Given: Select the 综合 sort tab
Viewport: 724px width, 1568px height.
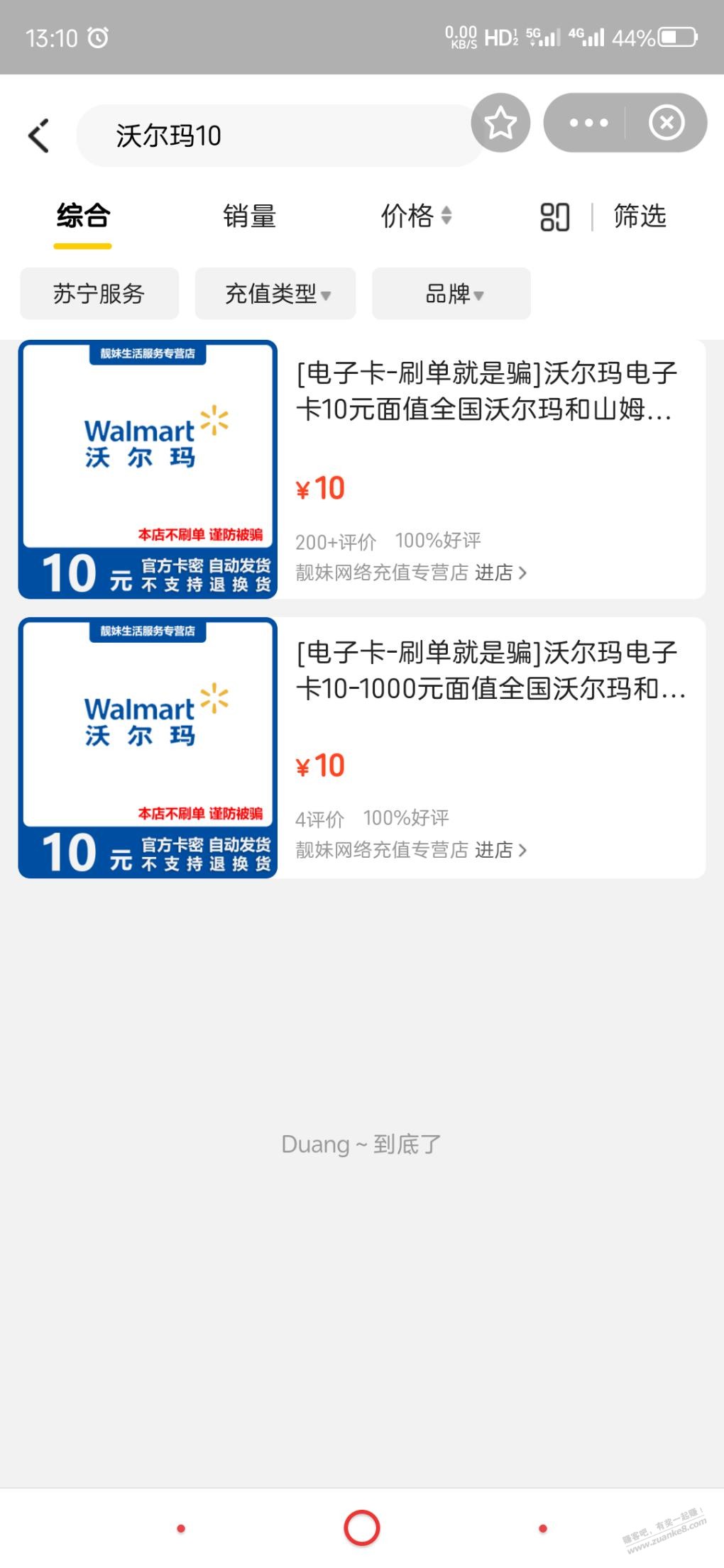Looking at the screenshot, I should click(x=83, y=216).
